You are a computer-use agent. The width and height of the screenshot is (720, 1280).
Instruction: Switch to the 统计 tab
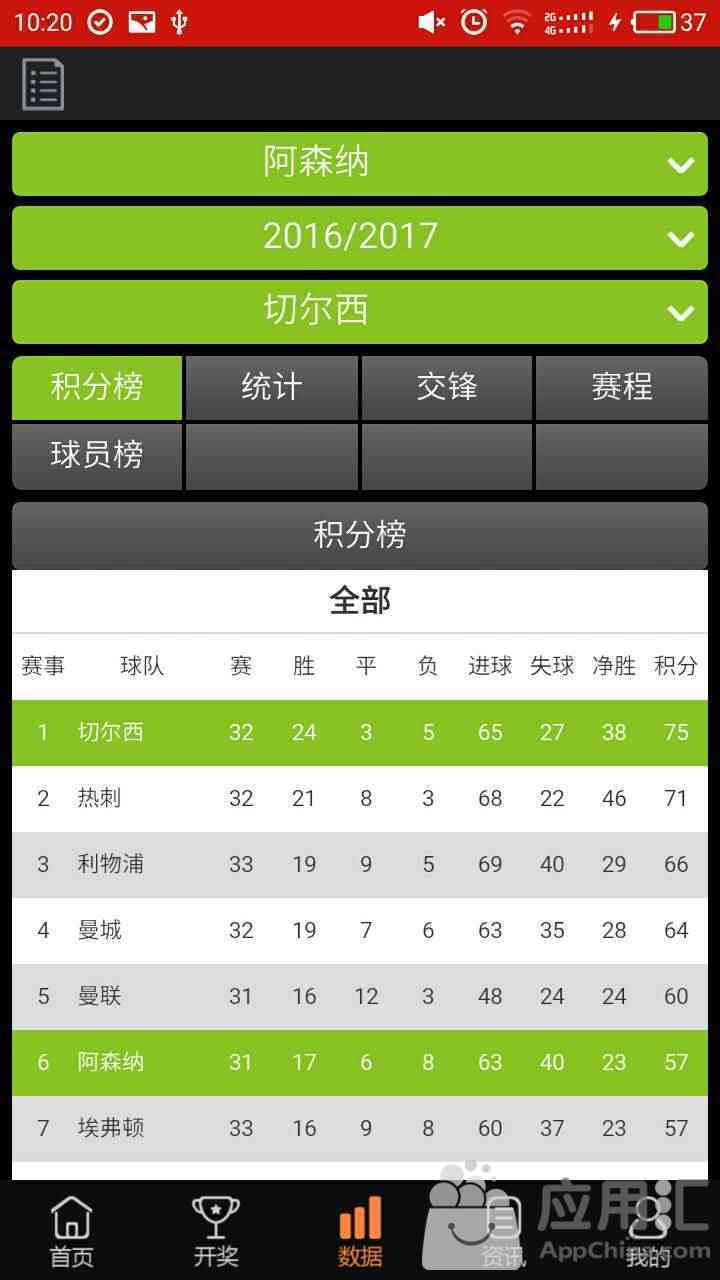[272, 387]
